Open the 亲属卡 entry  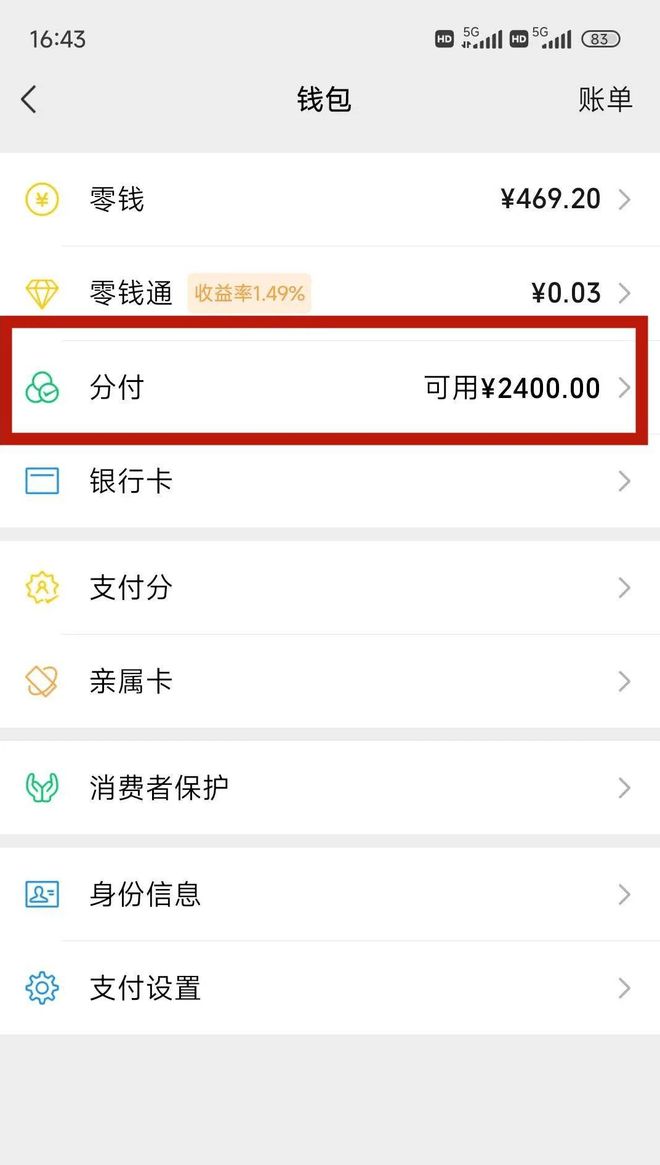330,681
